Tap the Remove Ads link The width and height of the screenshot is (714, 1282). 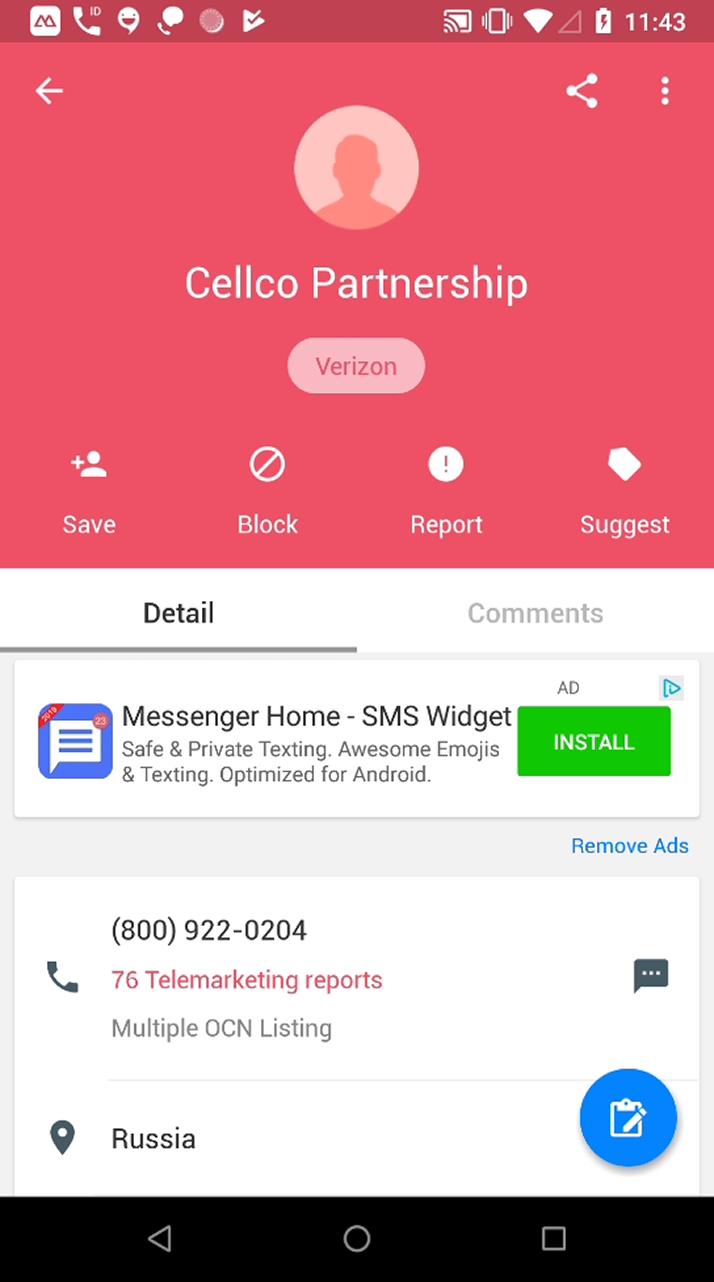pyautogui.click(x=630, y=846)
